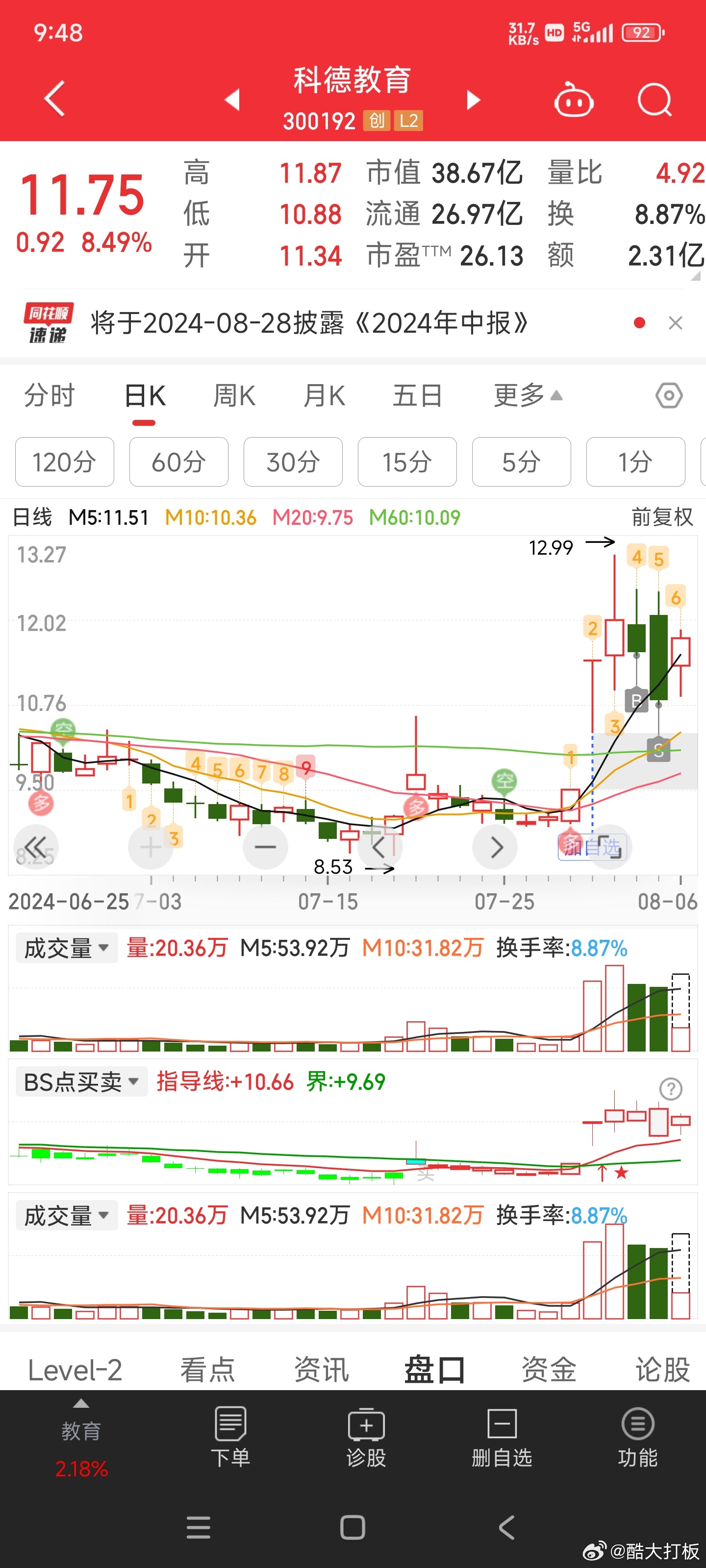Select the 15分 timeframe button
The height and width of the screenshot is (1568, 706).
[x=407, y=462]
